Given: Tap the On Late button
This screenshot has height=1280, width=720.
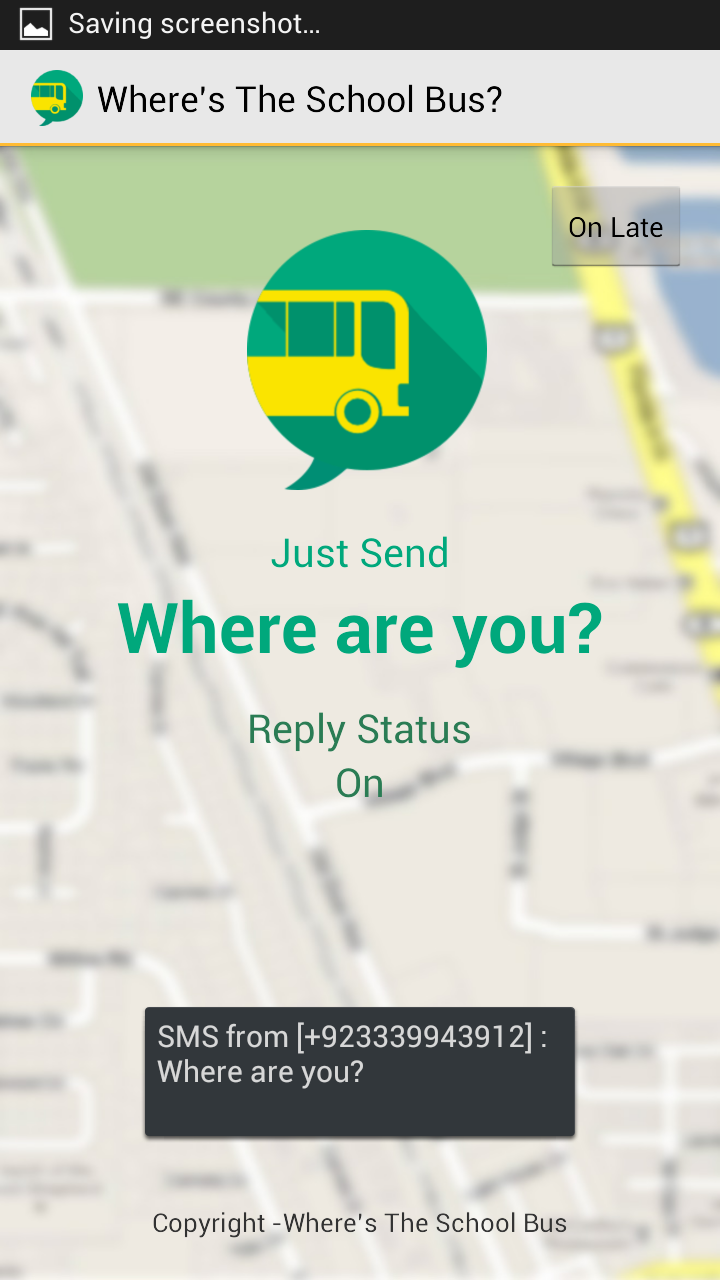Looking at the screenshot, I should 616,227.
